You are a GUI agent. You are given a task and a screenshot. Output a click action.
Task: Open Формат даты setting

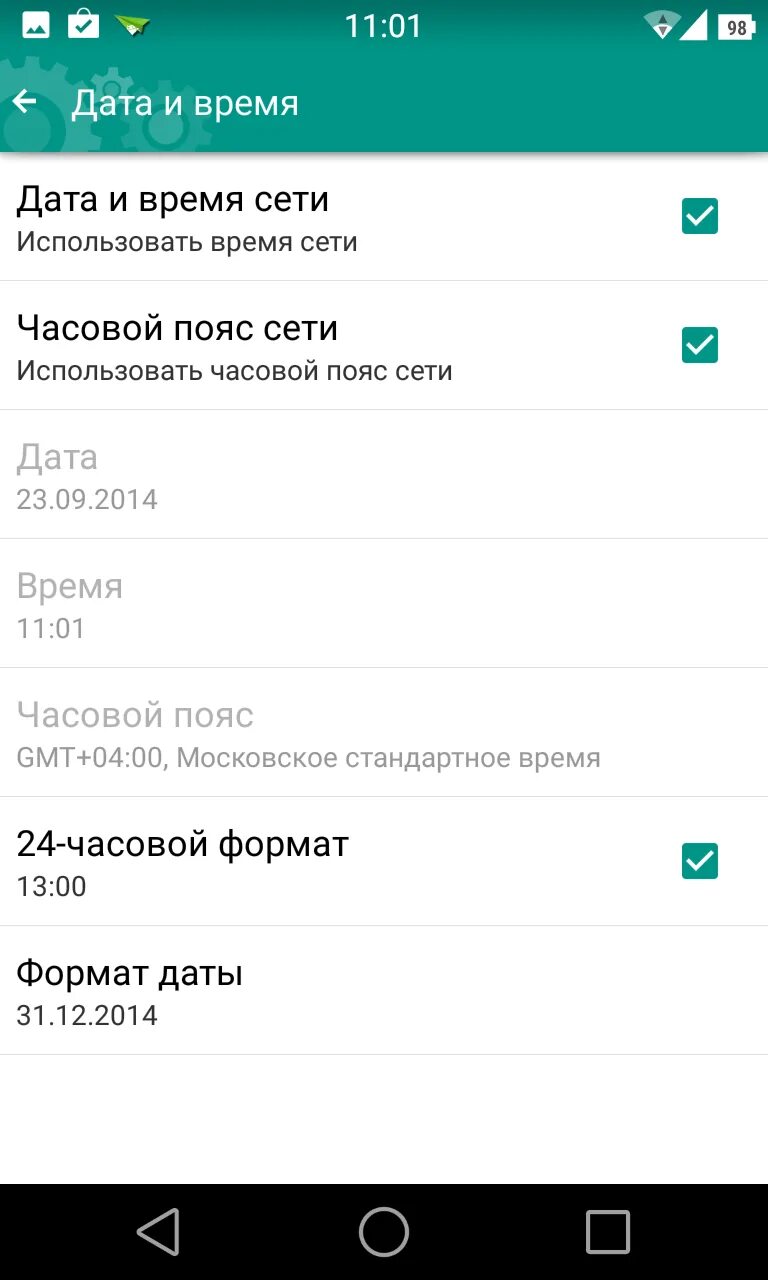pos(384,990)
